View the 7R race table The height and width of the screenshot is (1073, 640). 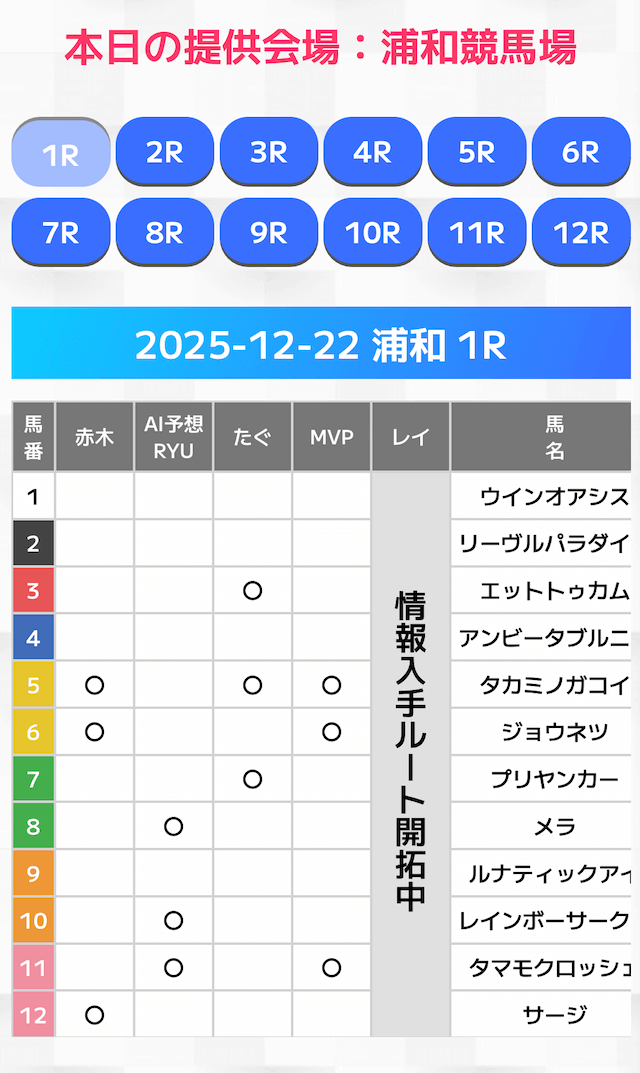[x=61, y=232]
